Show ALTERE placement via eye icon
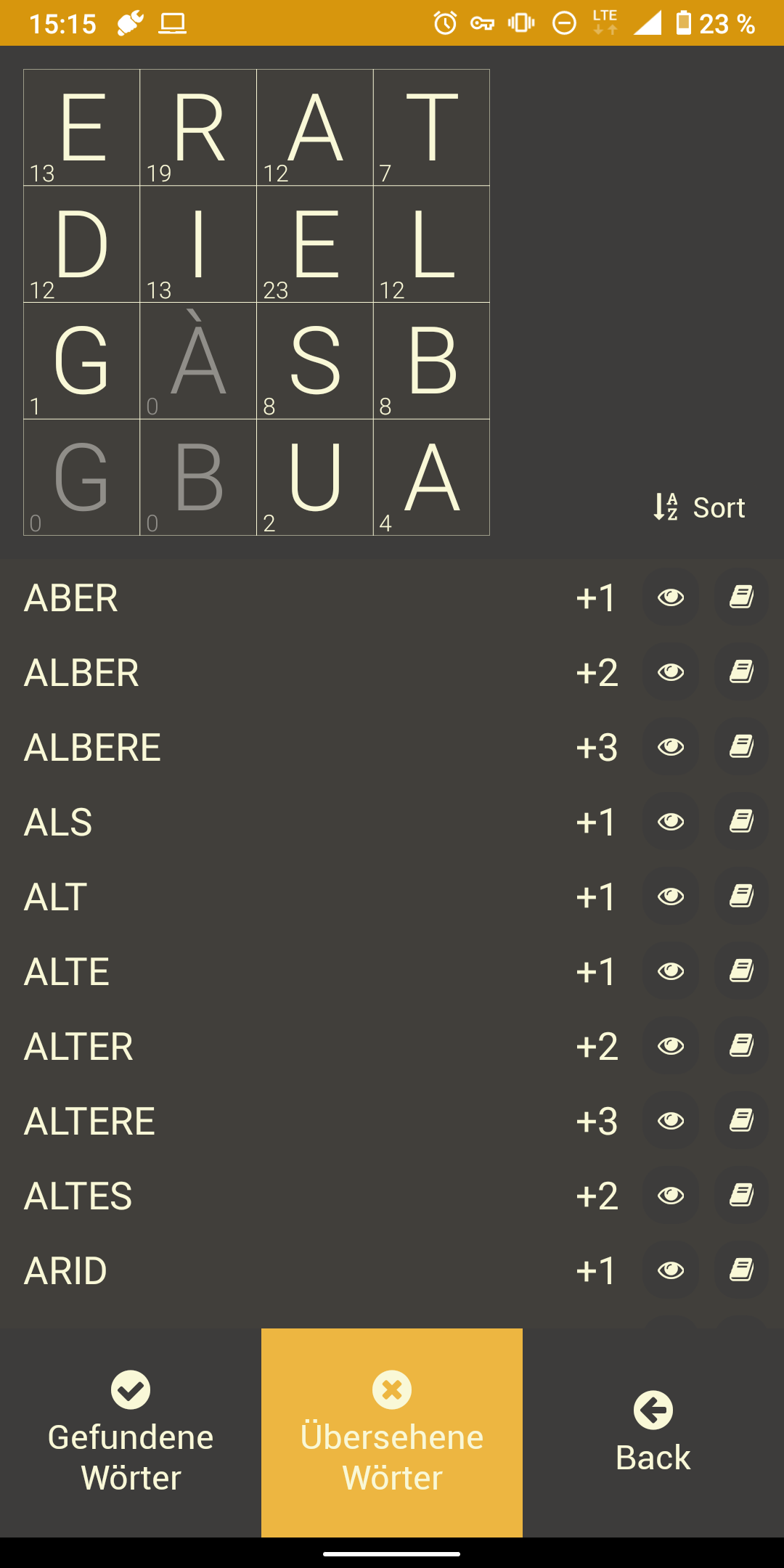The width and height of the screenshot is (784, 1568). pos(669,1121)
